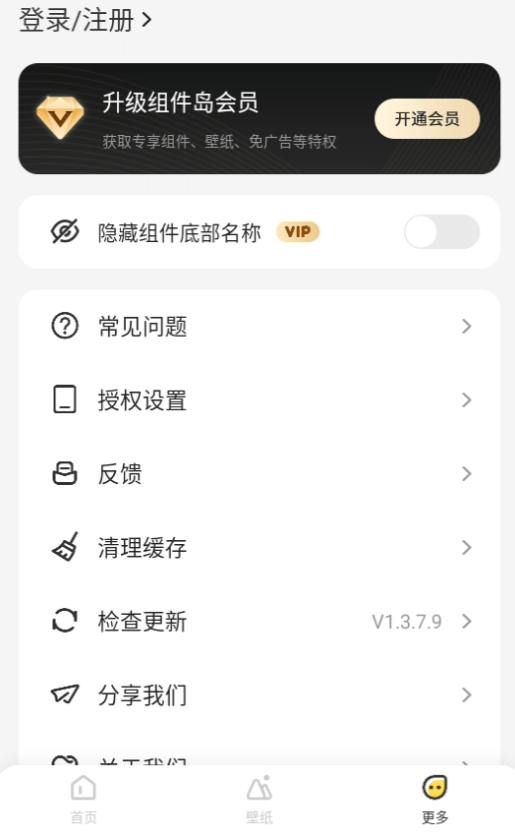515x837 pixels.
Task: Open the 反馈 feedback row
Action: click(259, 473)
